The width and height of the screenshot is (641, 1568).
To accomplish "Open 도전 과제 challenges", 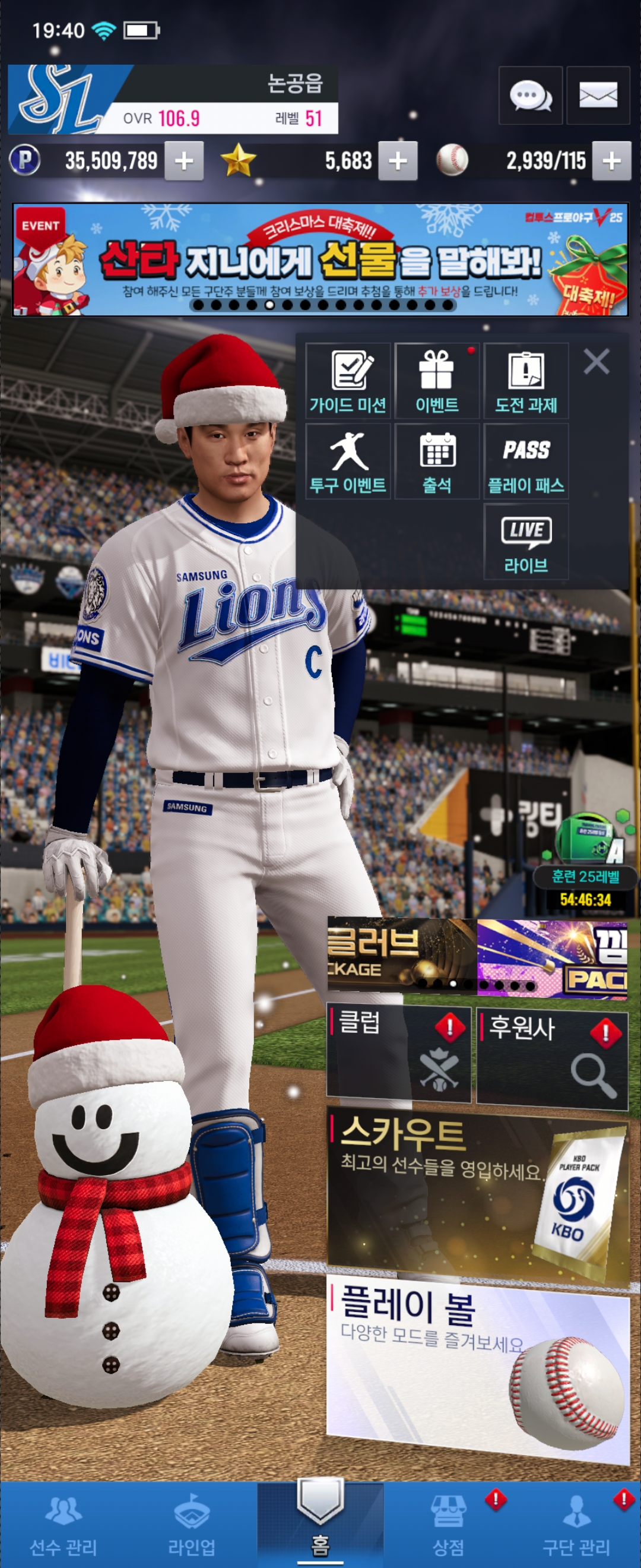I will (525, 381).
